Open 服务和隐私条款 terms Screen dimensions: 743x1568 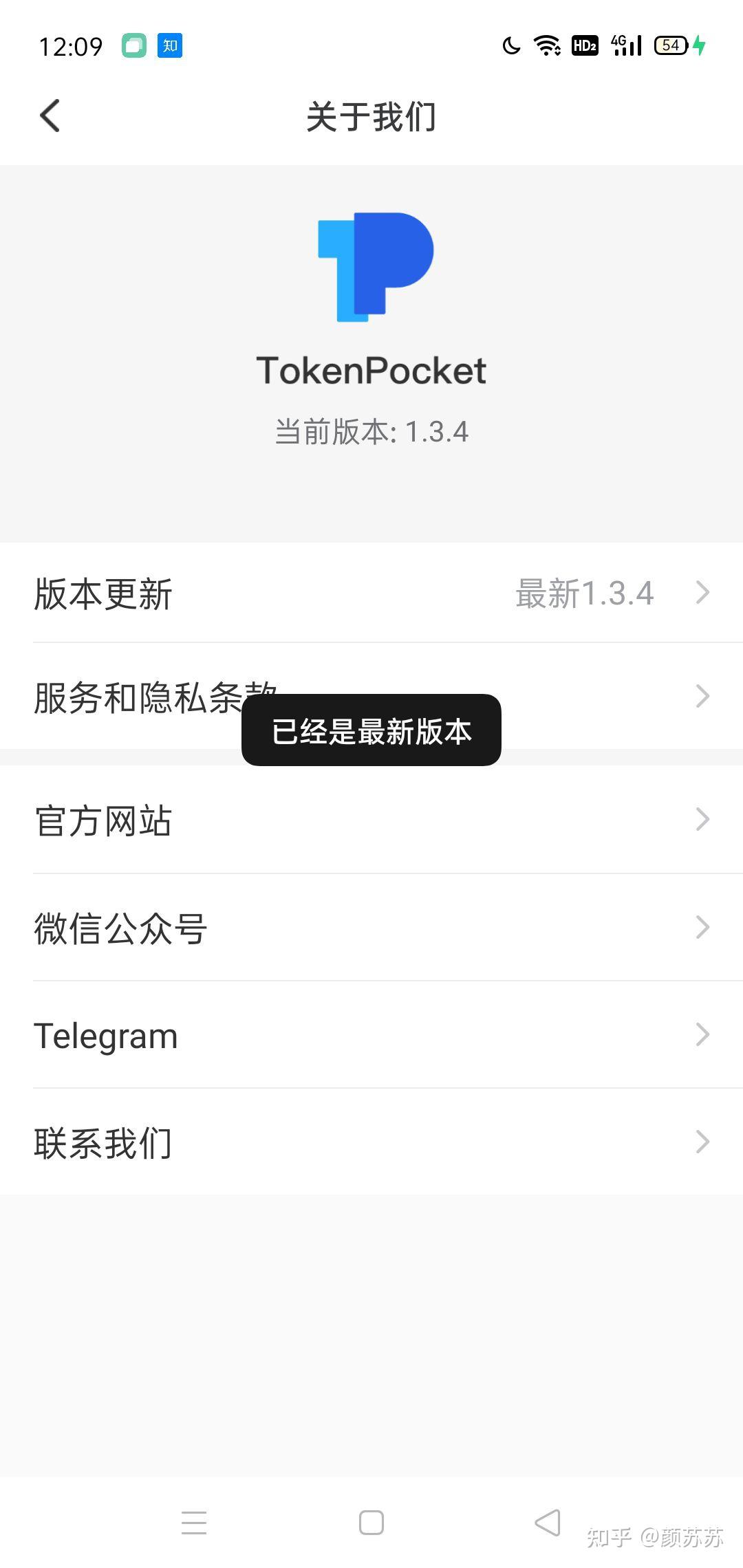pyautogui.click(x=138, y=697)
